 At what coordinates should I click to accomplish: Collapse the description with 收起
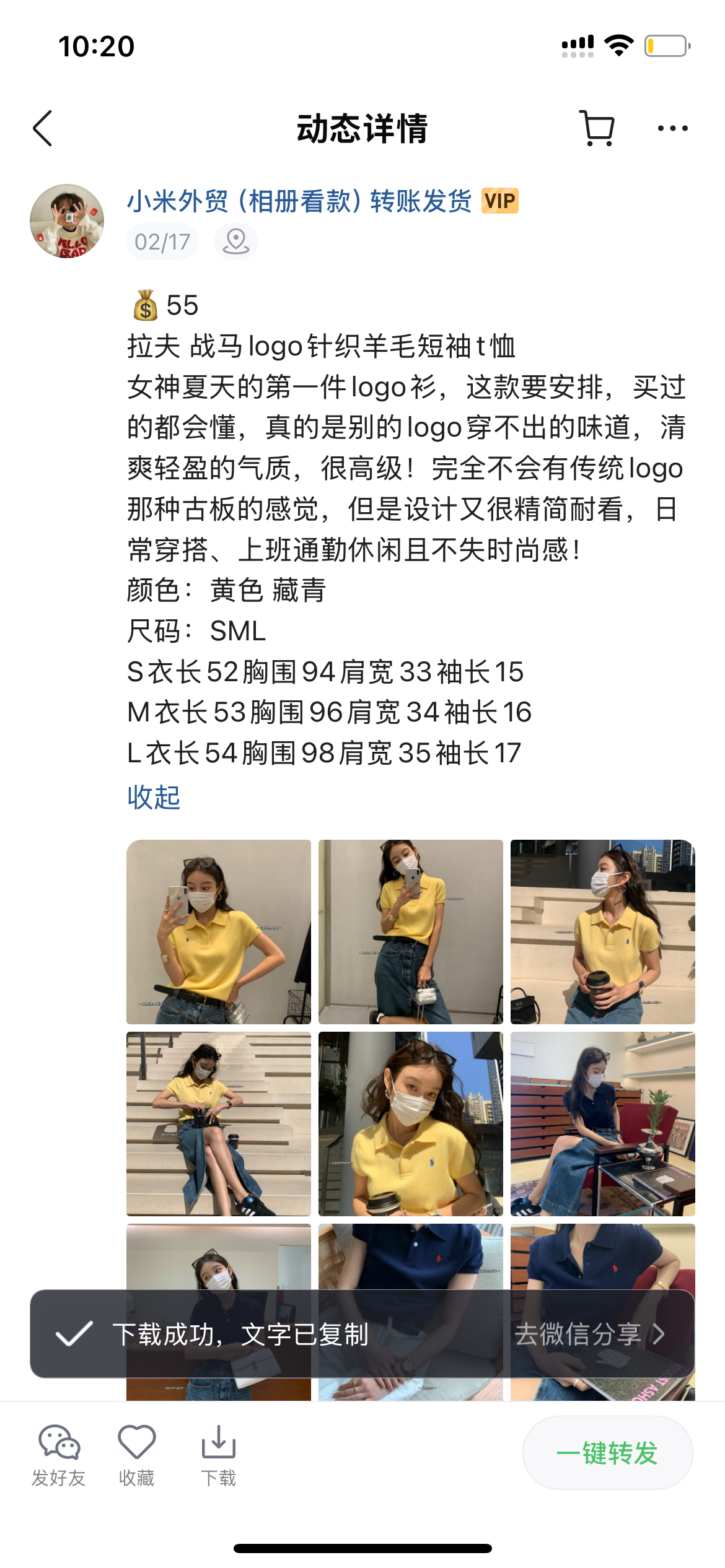(154, 797)
